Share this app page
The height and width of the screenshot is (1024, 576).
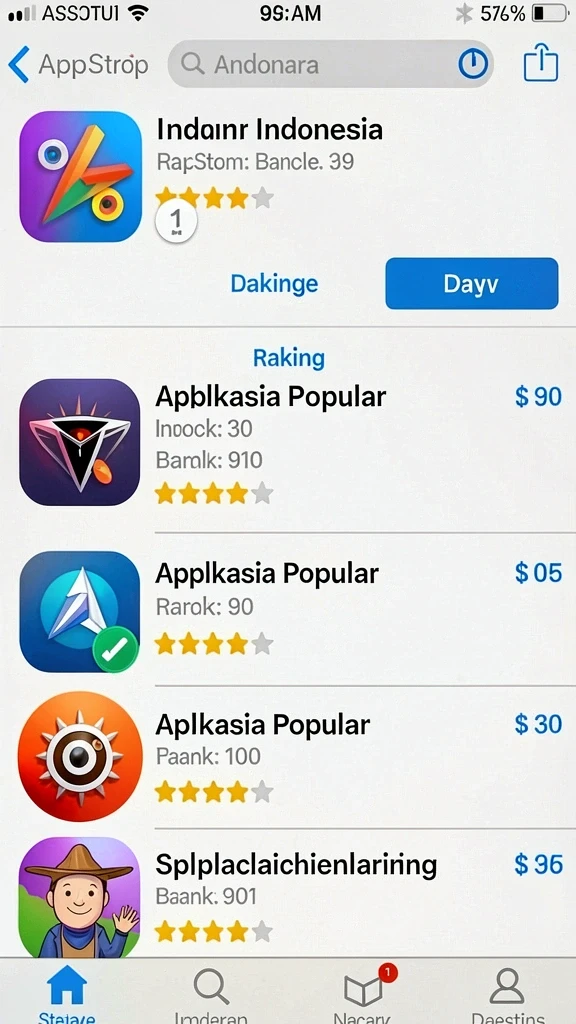[541, 63]
